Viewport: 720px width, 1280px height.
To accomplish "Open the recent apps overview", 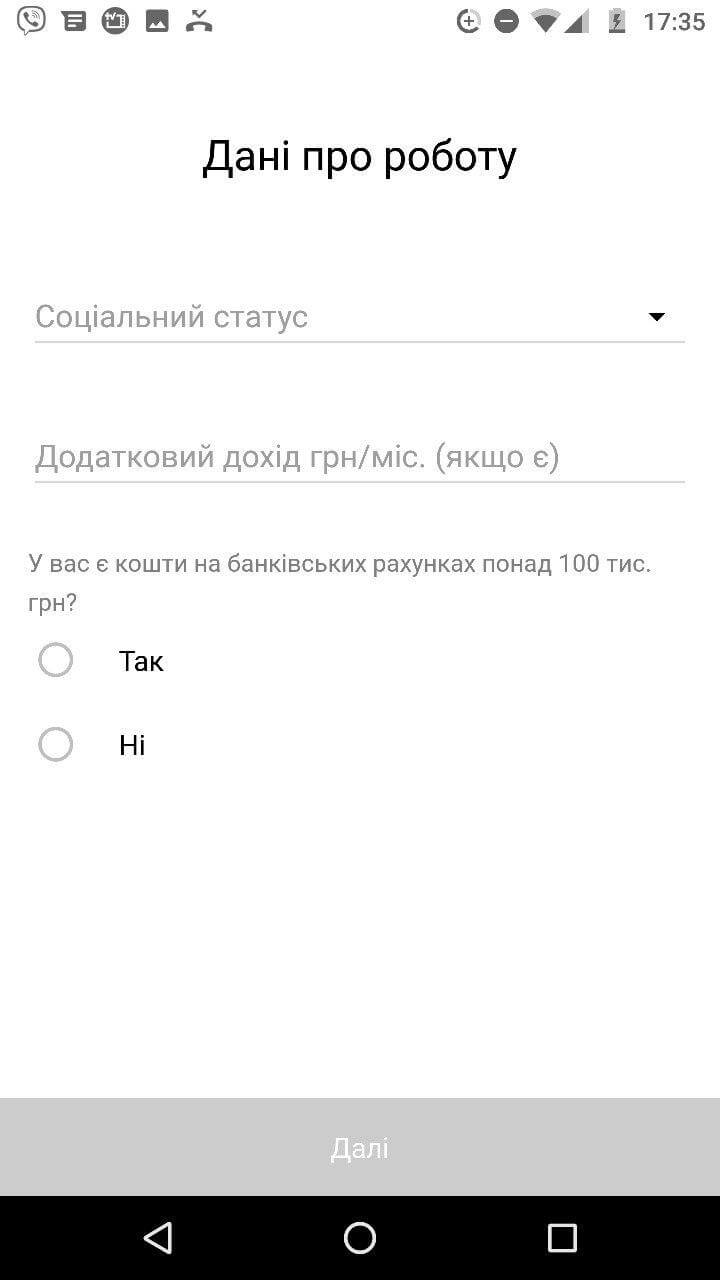I will coord(562,1238).
